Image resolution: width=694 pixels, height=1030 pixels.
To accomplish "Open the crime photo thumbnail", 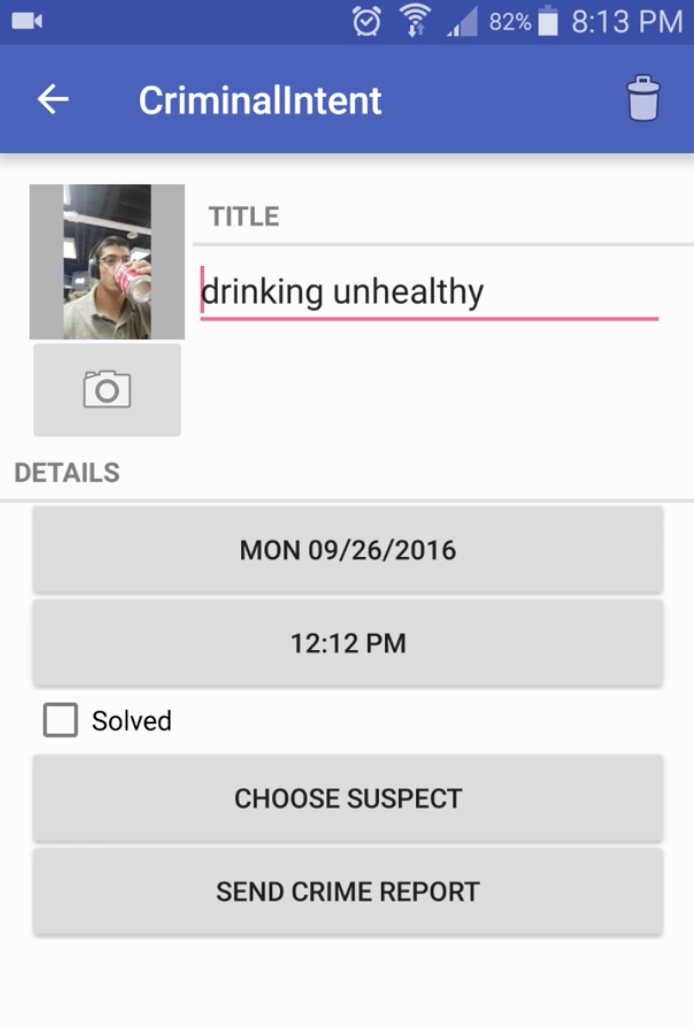I will click(107, 262).
